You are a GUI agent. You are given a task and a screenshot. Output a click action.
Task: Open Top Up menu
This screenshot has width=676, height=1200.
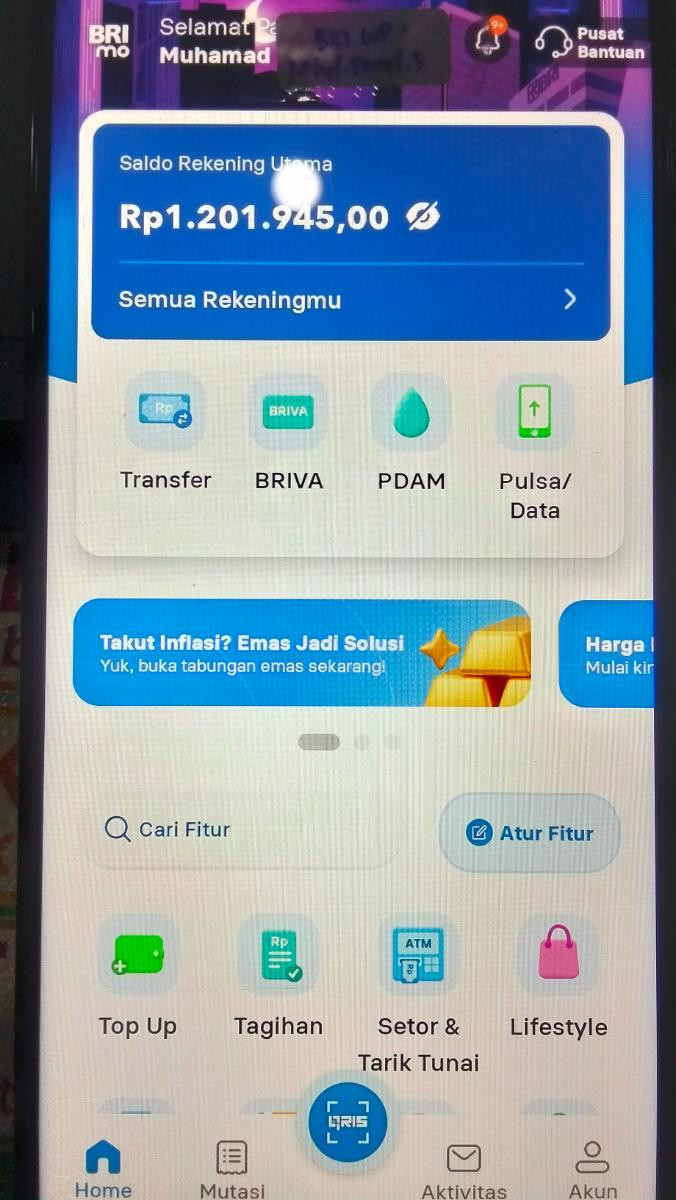tap(138, 978)
